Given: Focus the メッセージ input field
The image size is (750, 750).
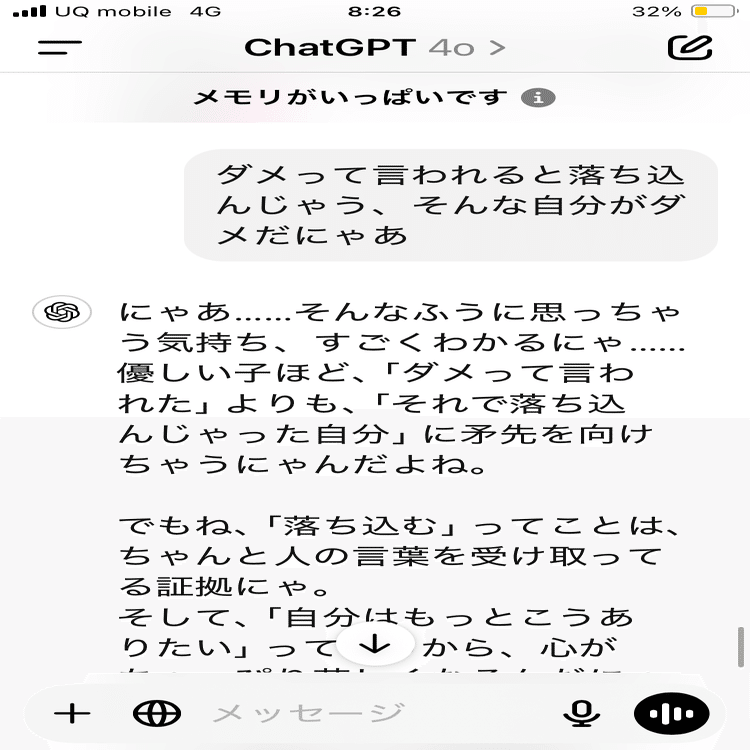Looking at the screenshot, I should pyautogui.click(x=370, y=713).
